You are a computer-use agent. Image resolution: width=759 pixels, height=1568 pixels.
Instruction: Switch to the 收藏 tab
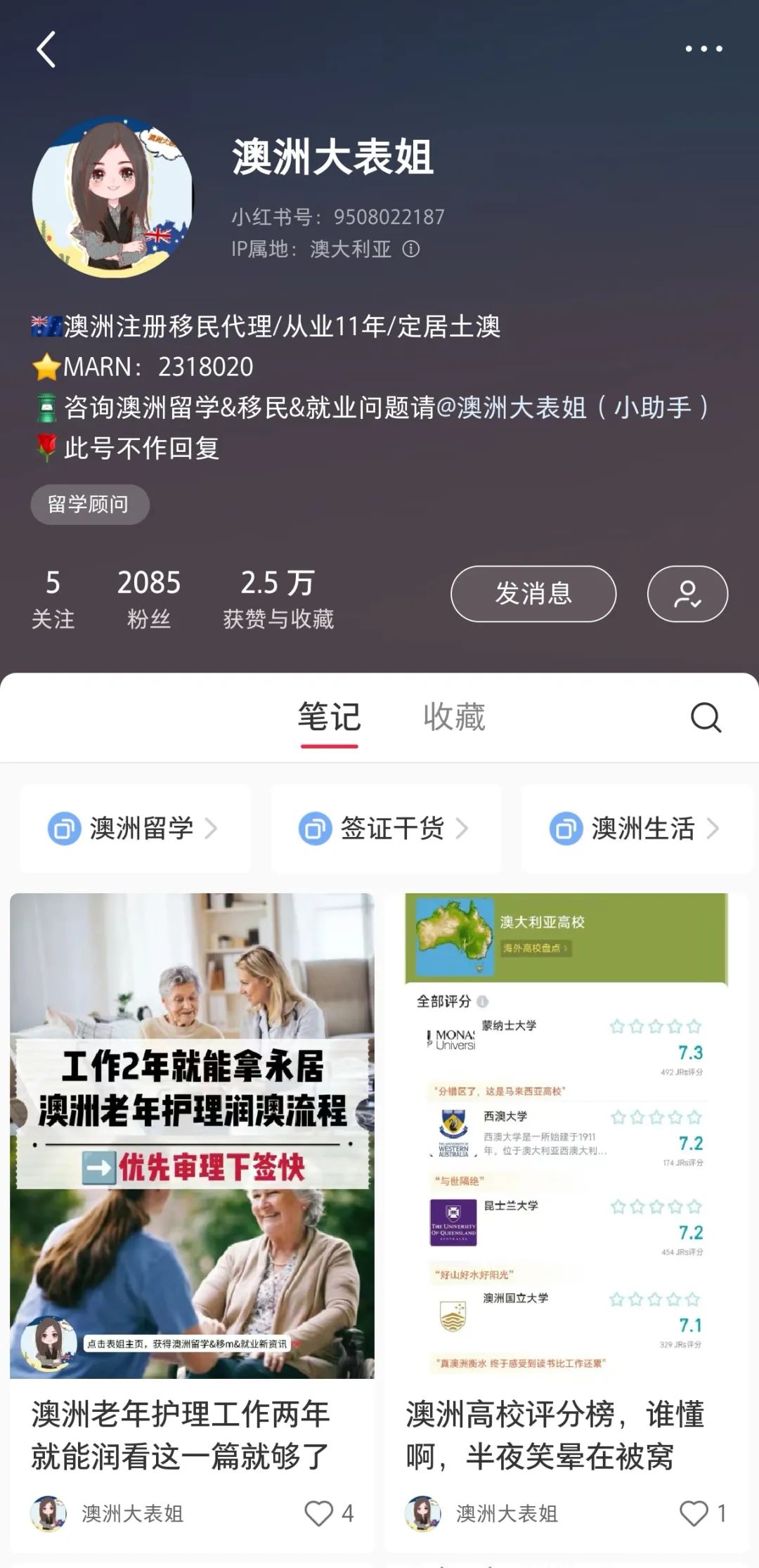pyautogui.click(x=454, y=718)
